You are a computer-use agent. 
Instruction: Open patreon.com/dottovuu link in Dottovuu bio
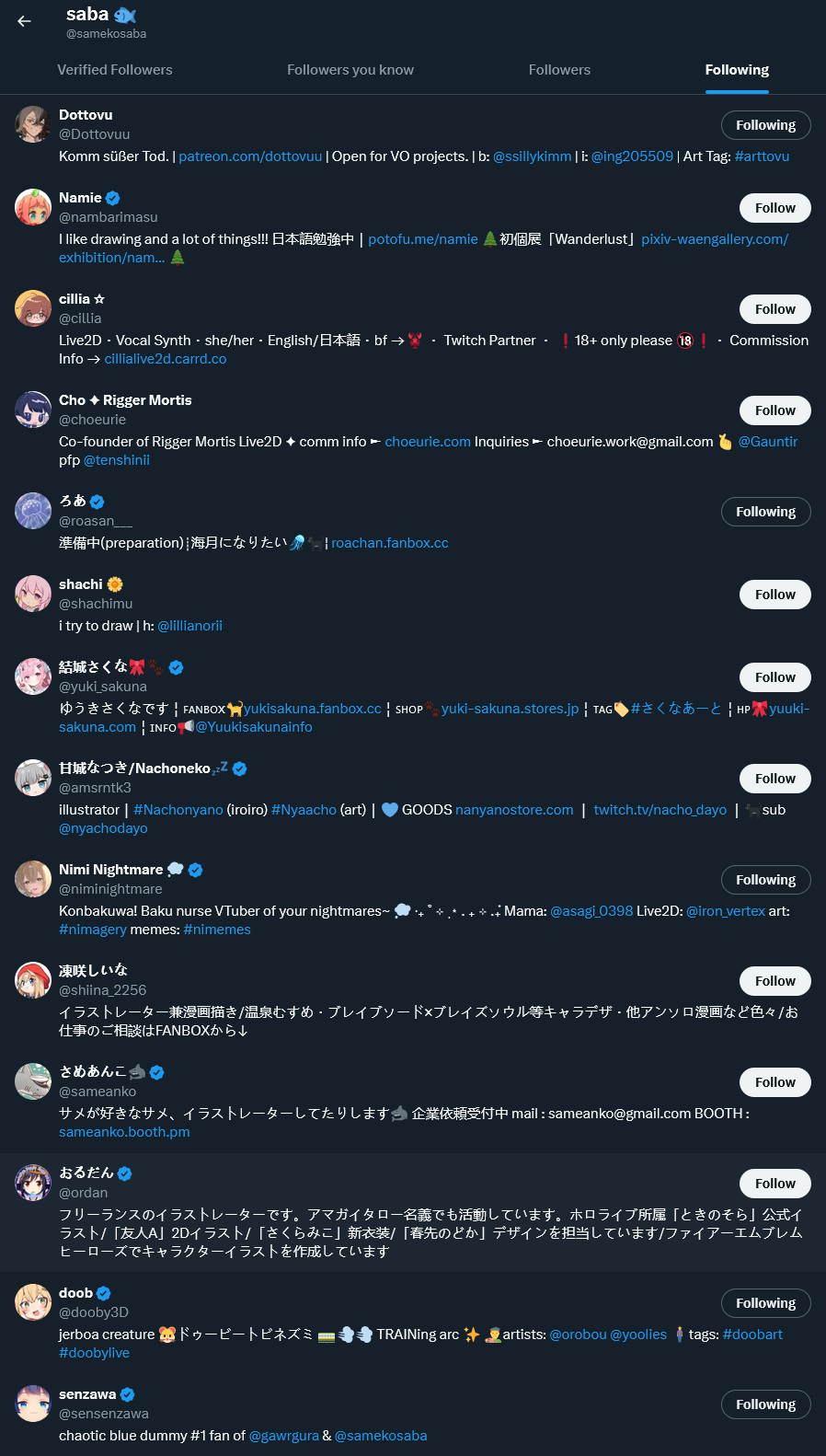click(250, 156)
